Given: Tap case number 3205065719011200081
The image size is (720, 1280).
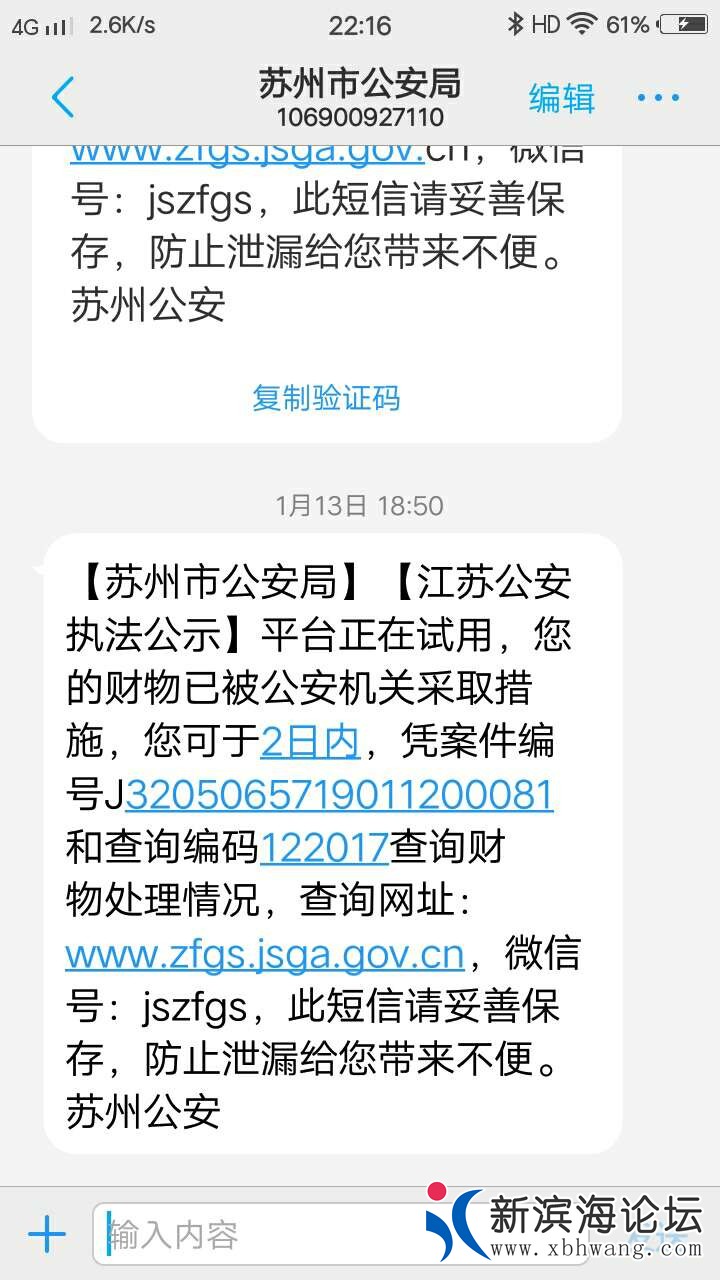Looking at the screenshot, I should coord(339,795).
